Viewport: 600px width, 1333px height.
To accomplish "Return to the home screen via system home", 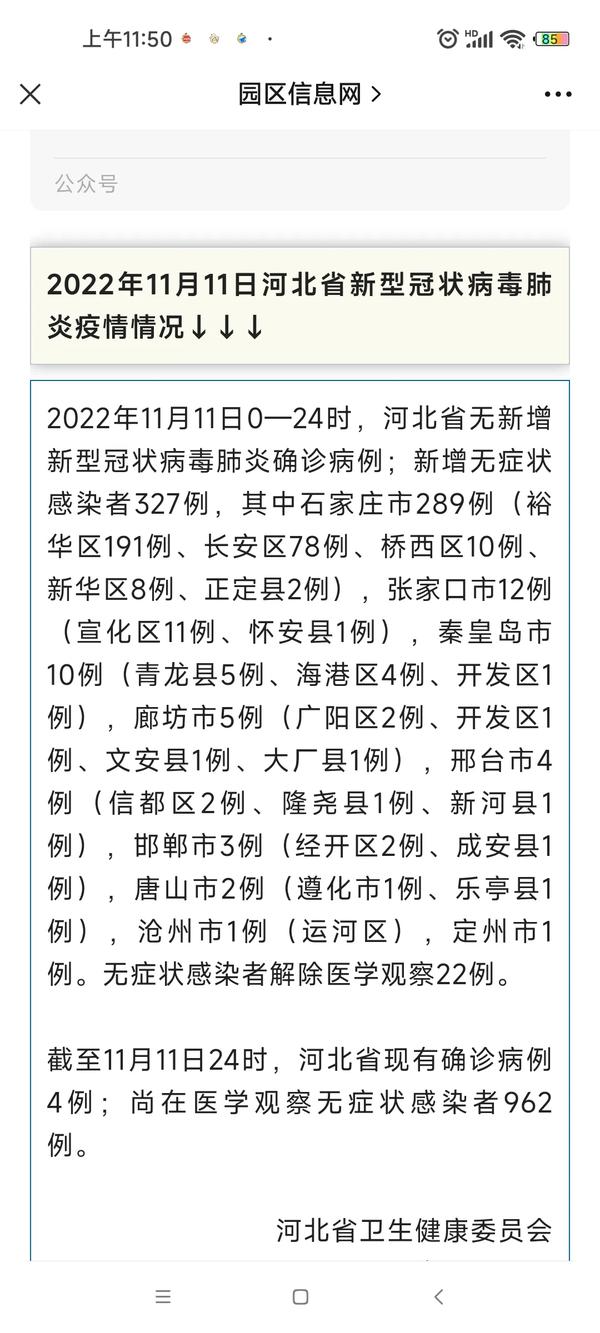I will [x=300, y=1297].
